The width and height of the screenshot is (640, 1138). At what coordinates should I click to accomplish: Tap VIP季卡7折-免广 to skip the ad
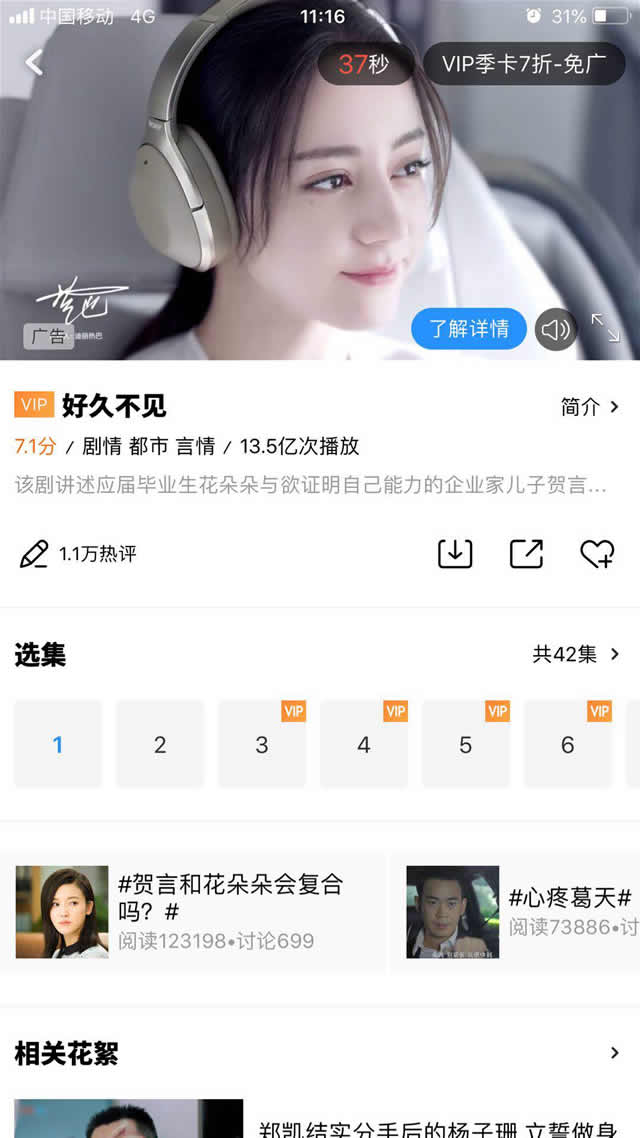click(524, 64)
